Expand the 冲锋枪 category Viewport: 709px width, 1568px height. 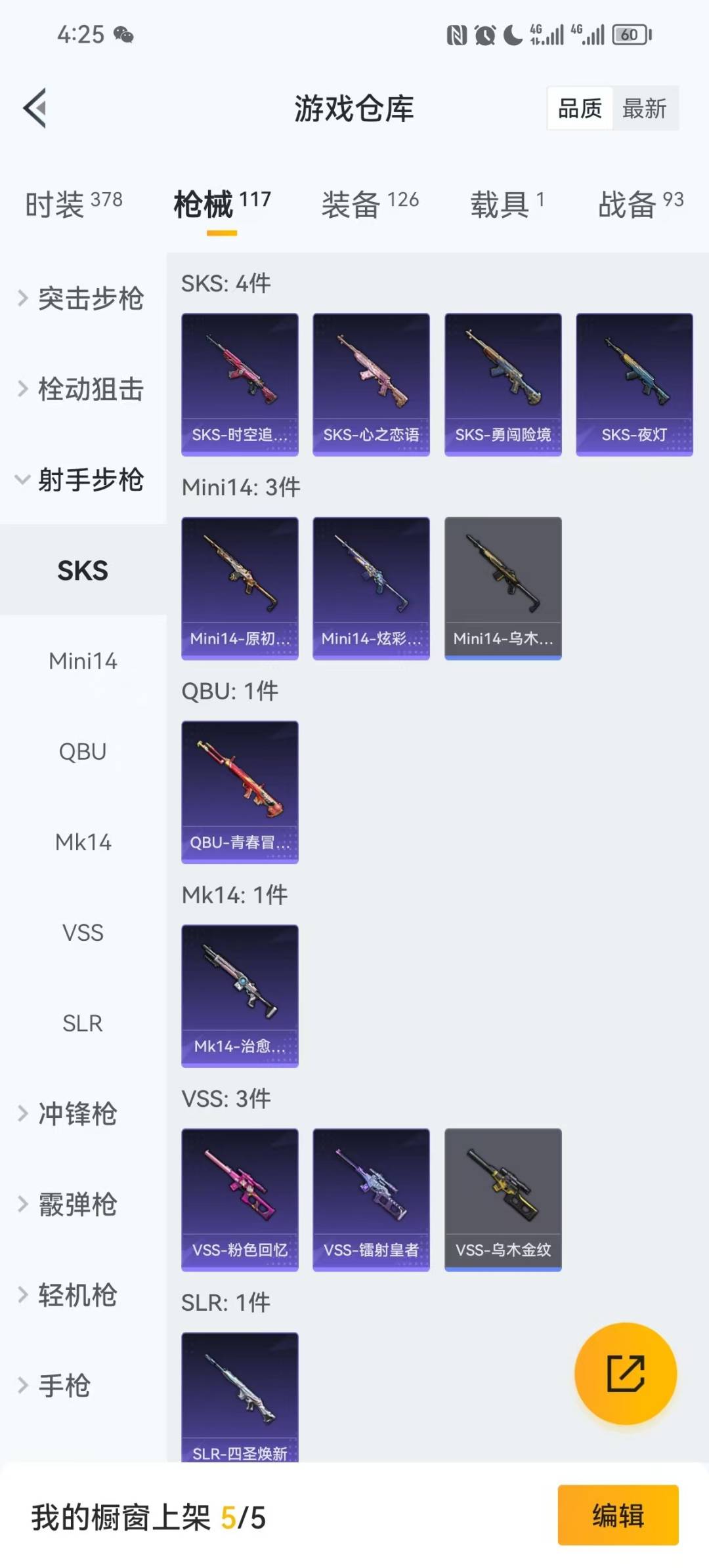(79, 1114)
